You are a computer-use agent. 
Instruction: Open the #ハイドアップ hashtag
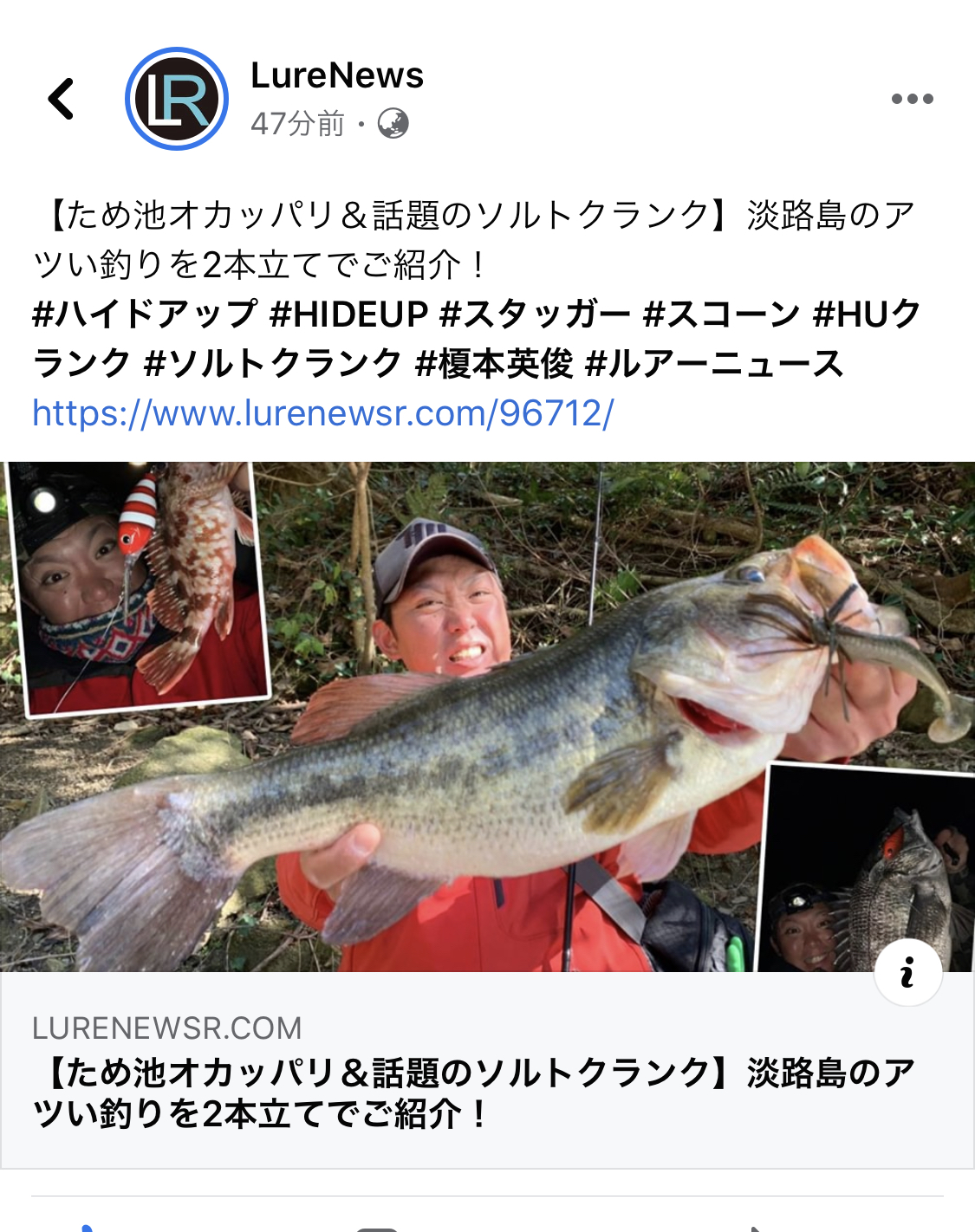coord(145,314)
